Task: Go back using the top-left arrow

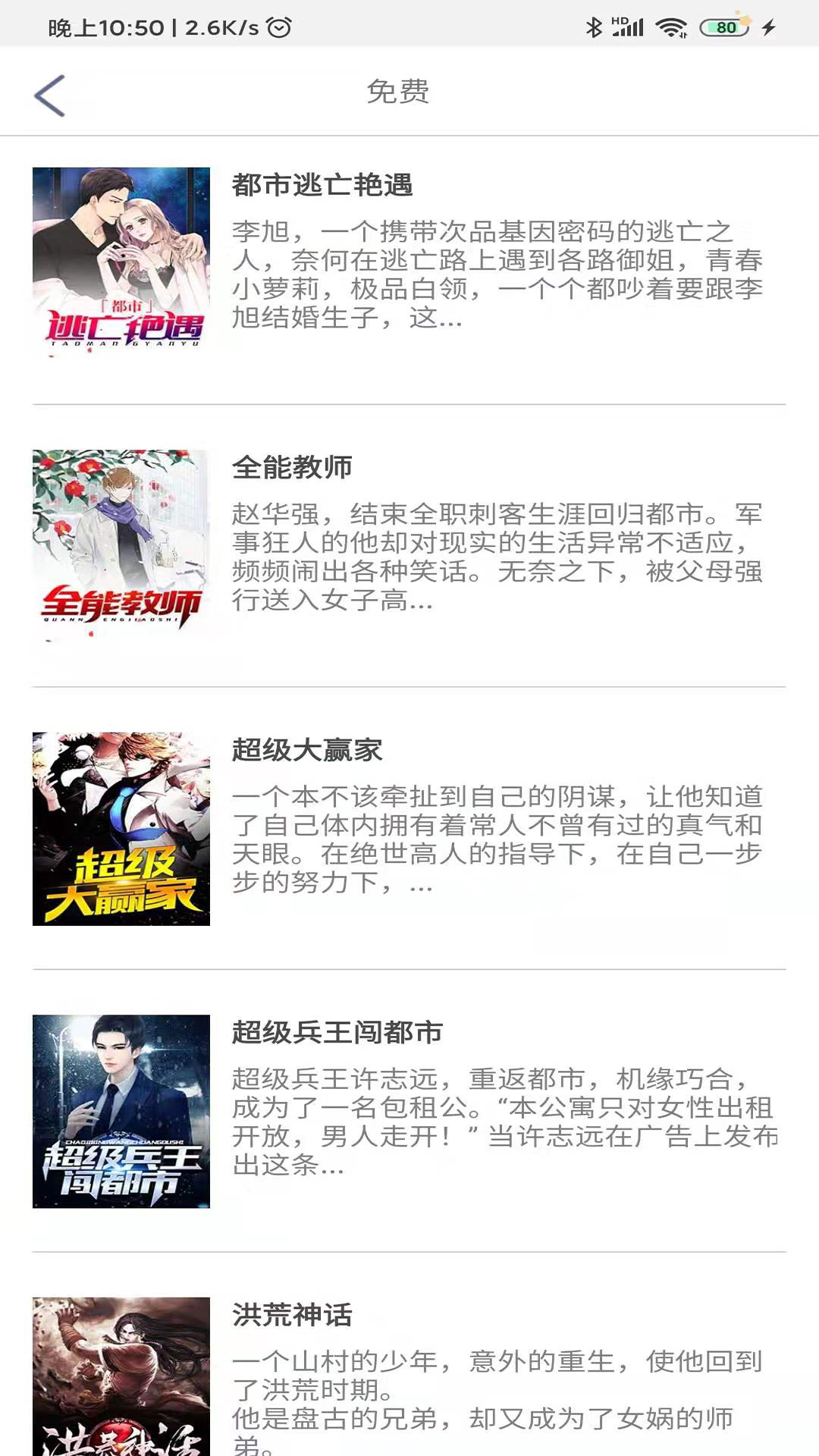Action: (50, 96)
